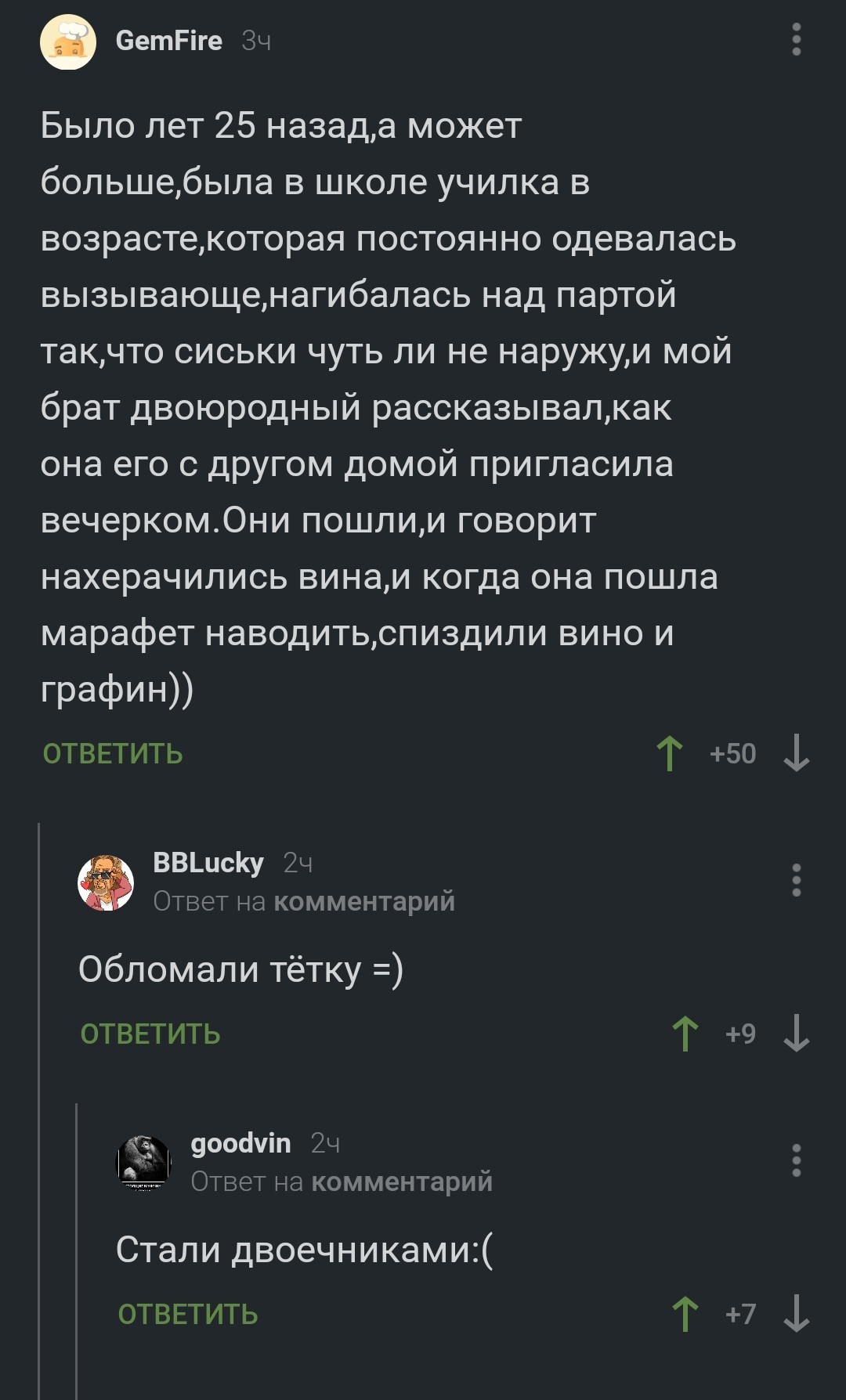Open overflow menu on goodvin's comment

pyautogui.click(x=796, y=1160)
